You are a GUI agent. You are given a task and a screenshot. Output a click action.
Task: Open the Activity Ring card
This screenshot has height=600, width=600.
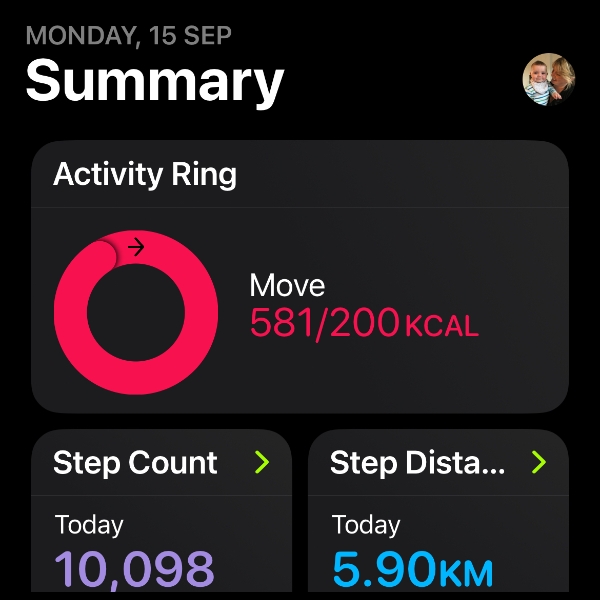click(300, 276)
